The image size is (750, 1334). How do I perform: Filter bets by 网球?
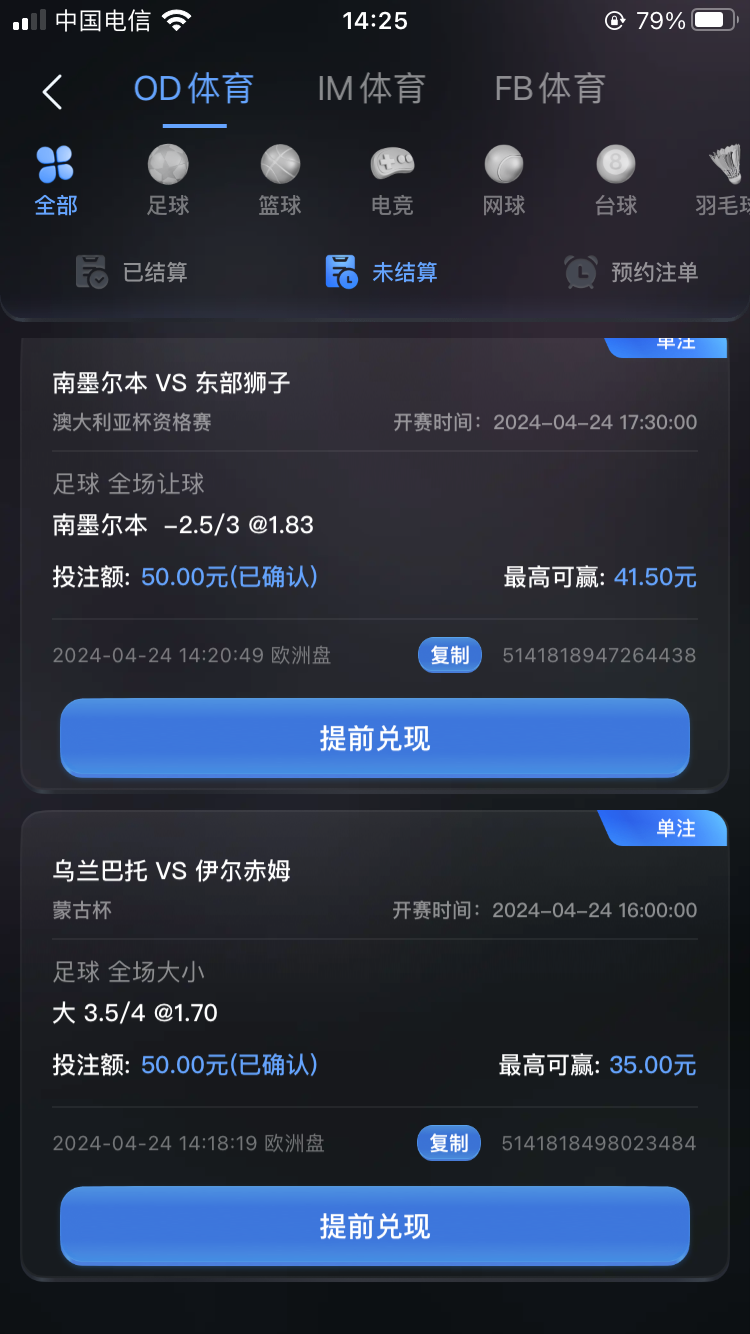point(504,181)
